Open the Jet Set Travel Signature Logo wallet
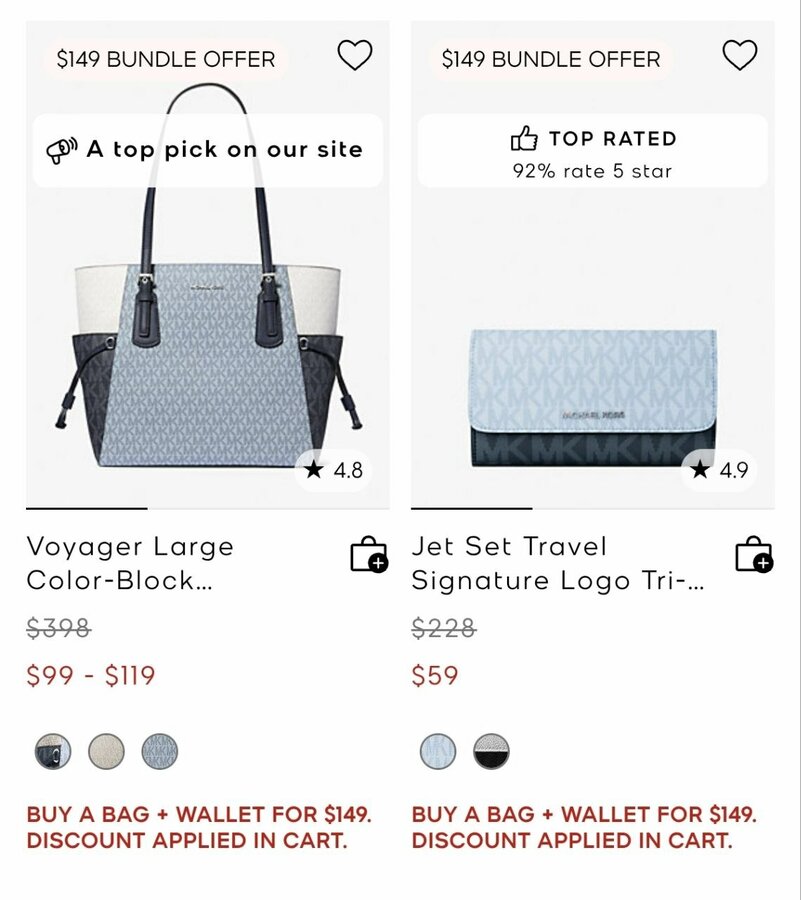The width and height of the screenshot is (801, 900). tap(558, 563)
